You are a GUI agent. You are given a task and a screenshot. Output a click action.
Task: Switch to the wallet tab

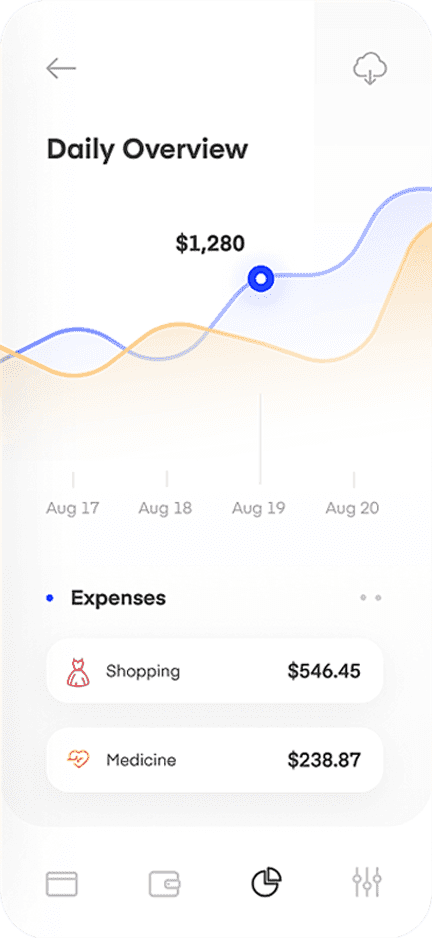coord(165,883)
